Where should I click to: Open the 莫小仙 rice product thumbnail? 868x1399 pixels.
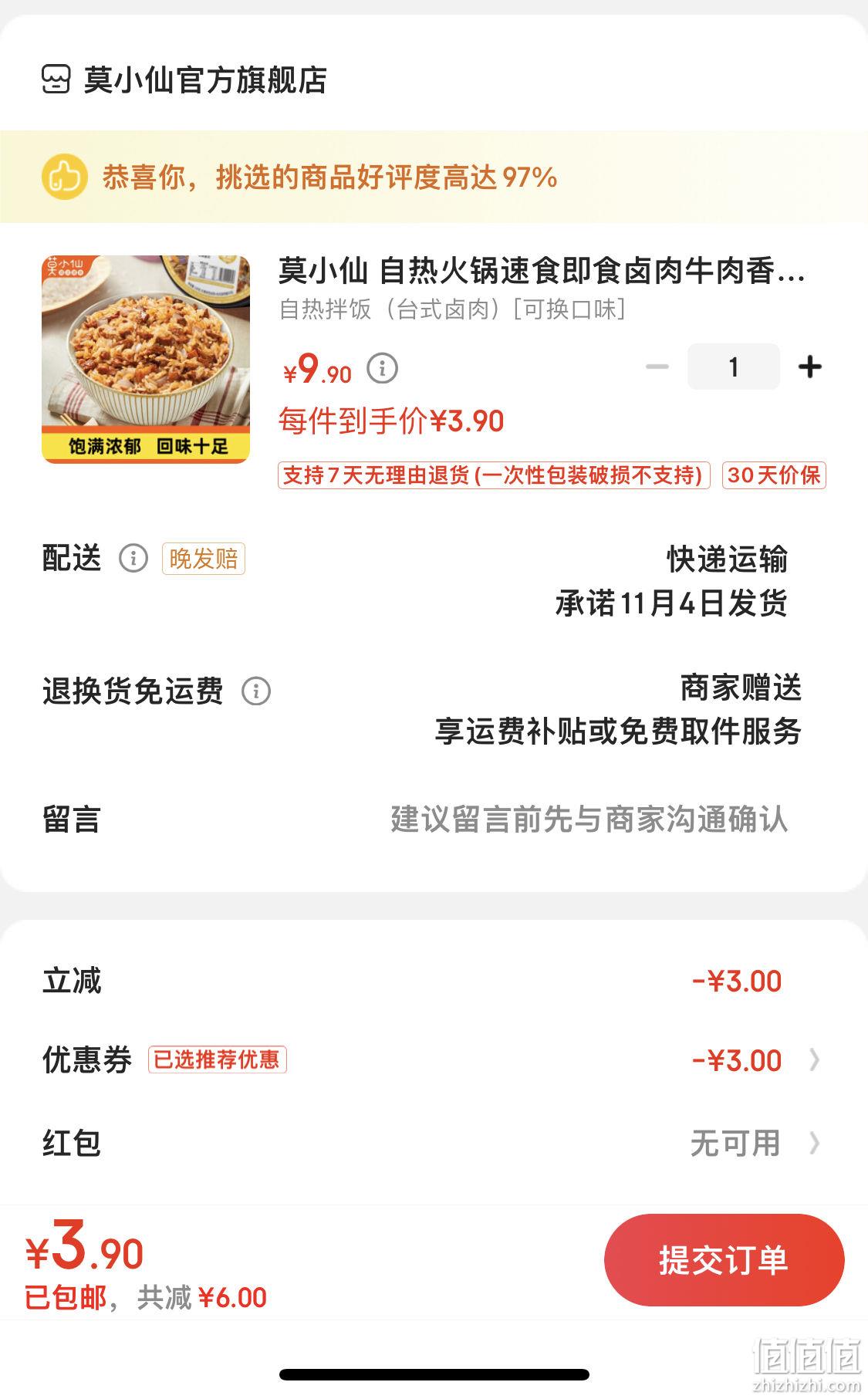click(x=146, y=360)
